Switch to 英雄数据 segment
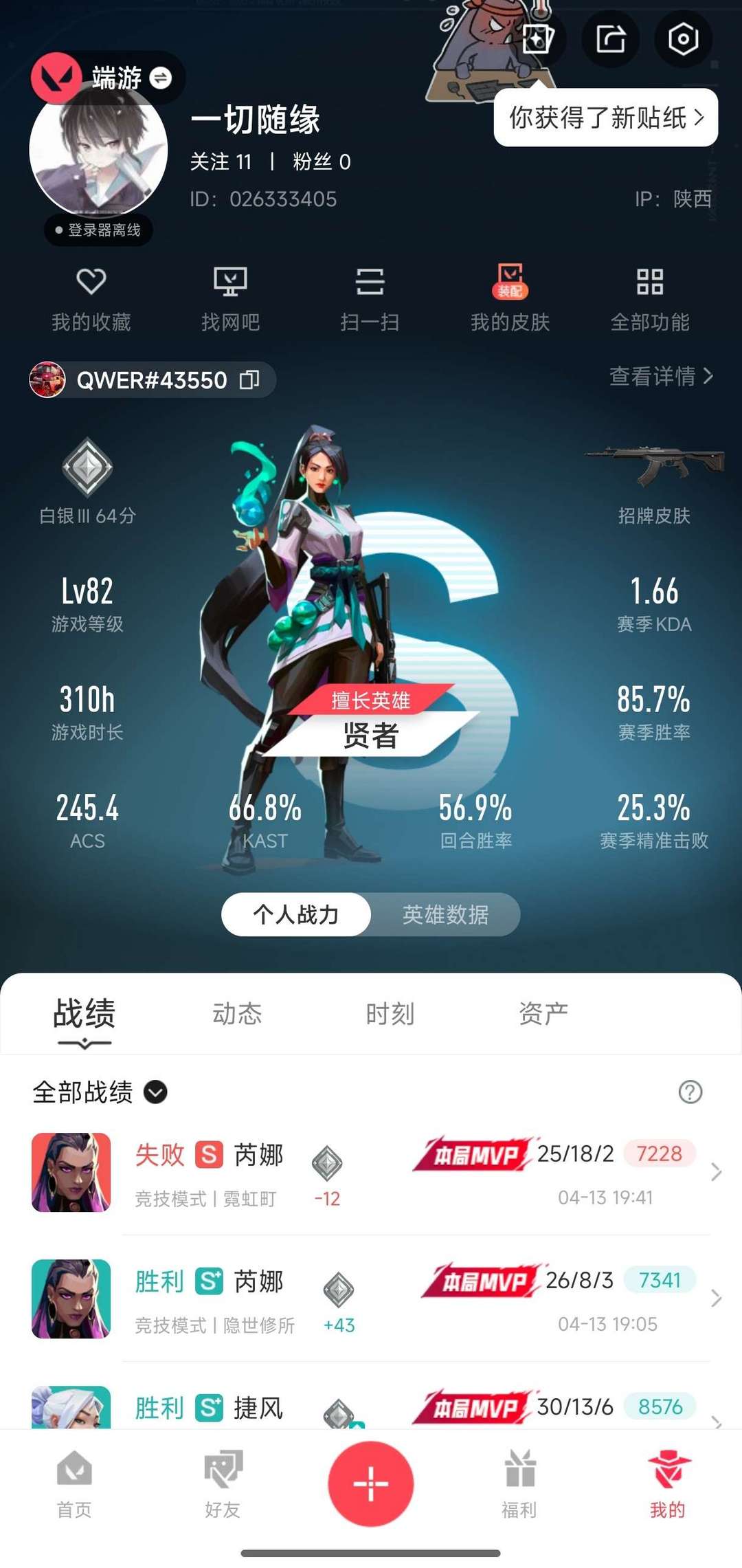Image resolution: width=742 pixels, height=1568 pixels. (x=445, y=914)
